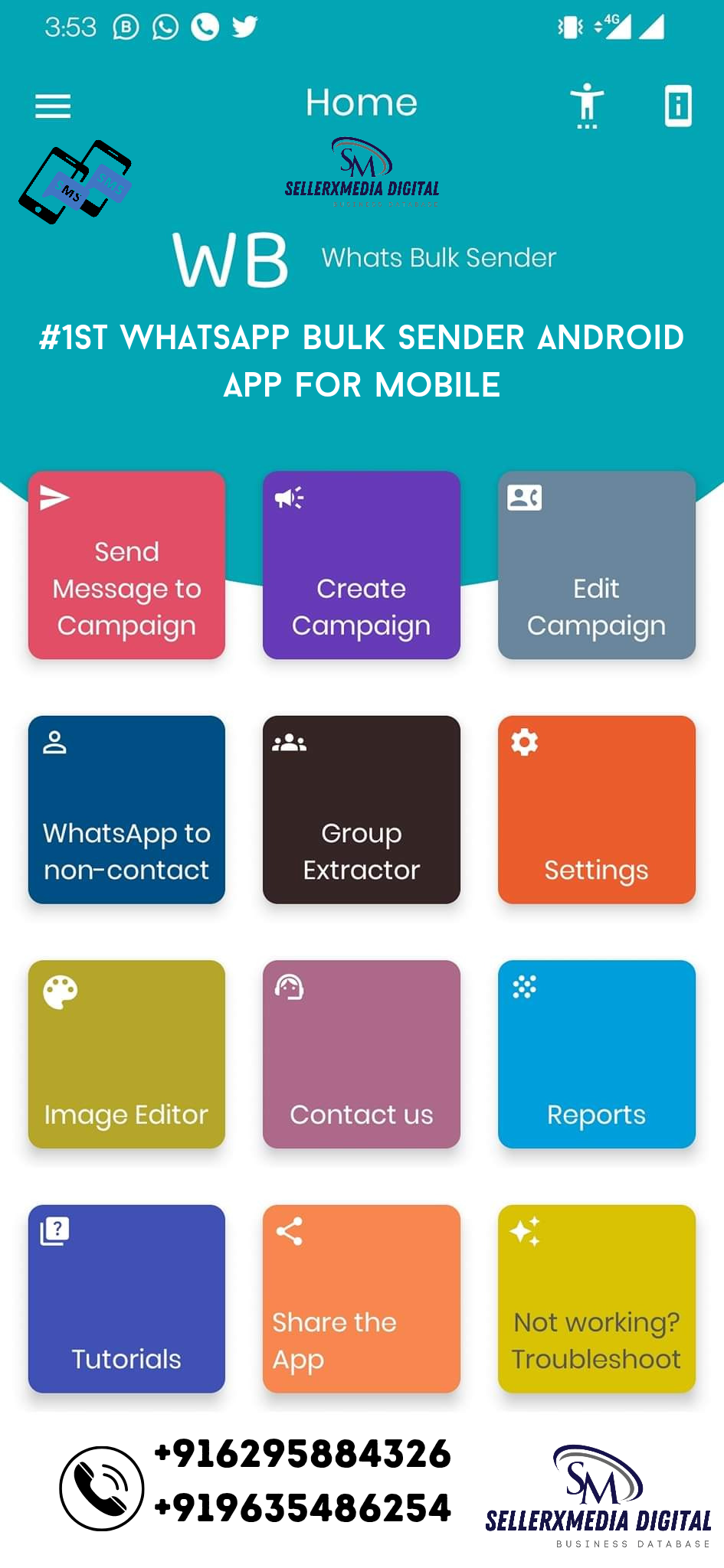Open the Send Message to Campaign tile
This screenshot has width=724, height=1568.
(x=126, y=567)
